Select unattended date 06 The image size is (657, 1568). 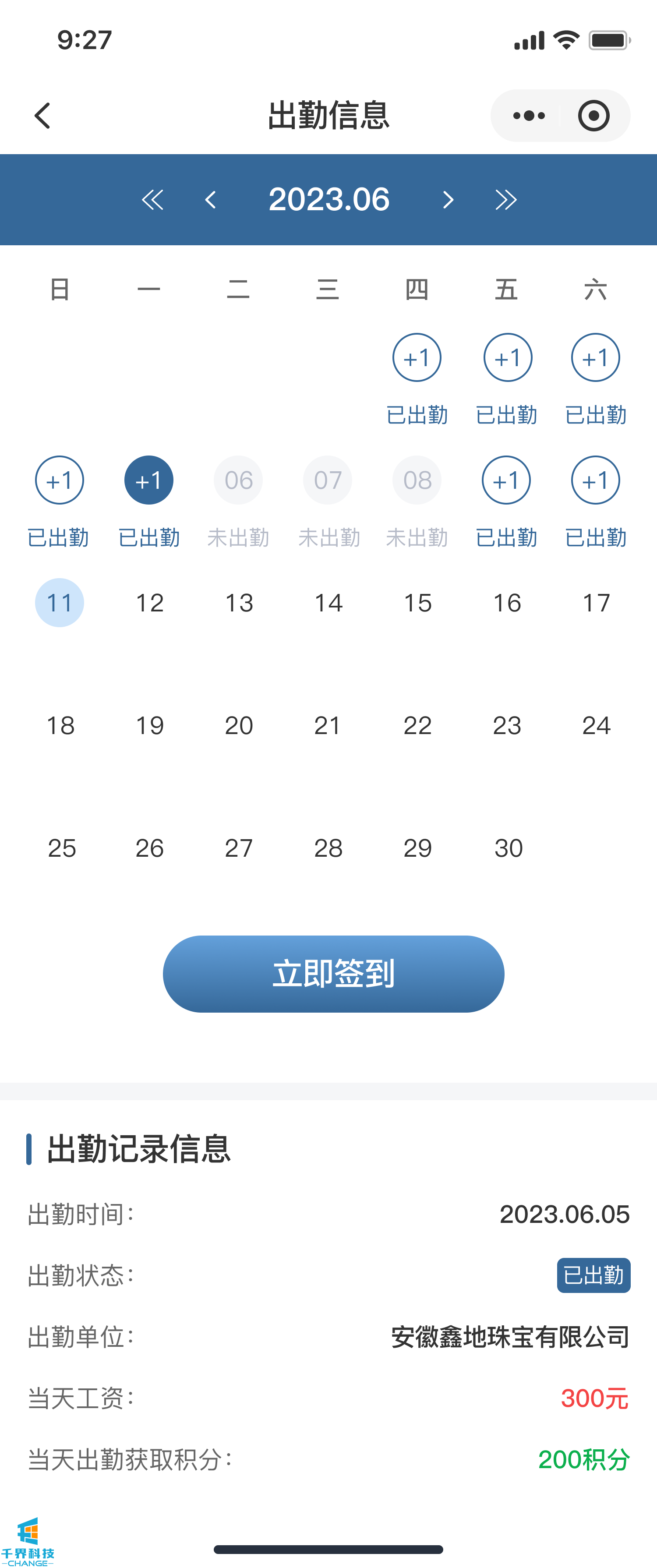pyautogui.click(x=238, y=480)
